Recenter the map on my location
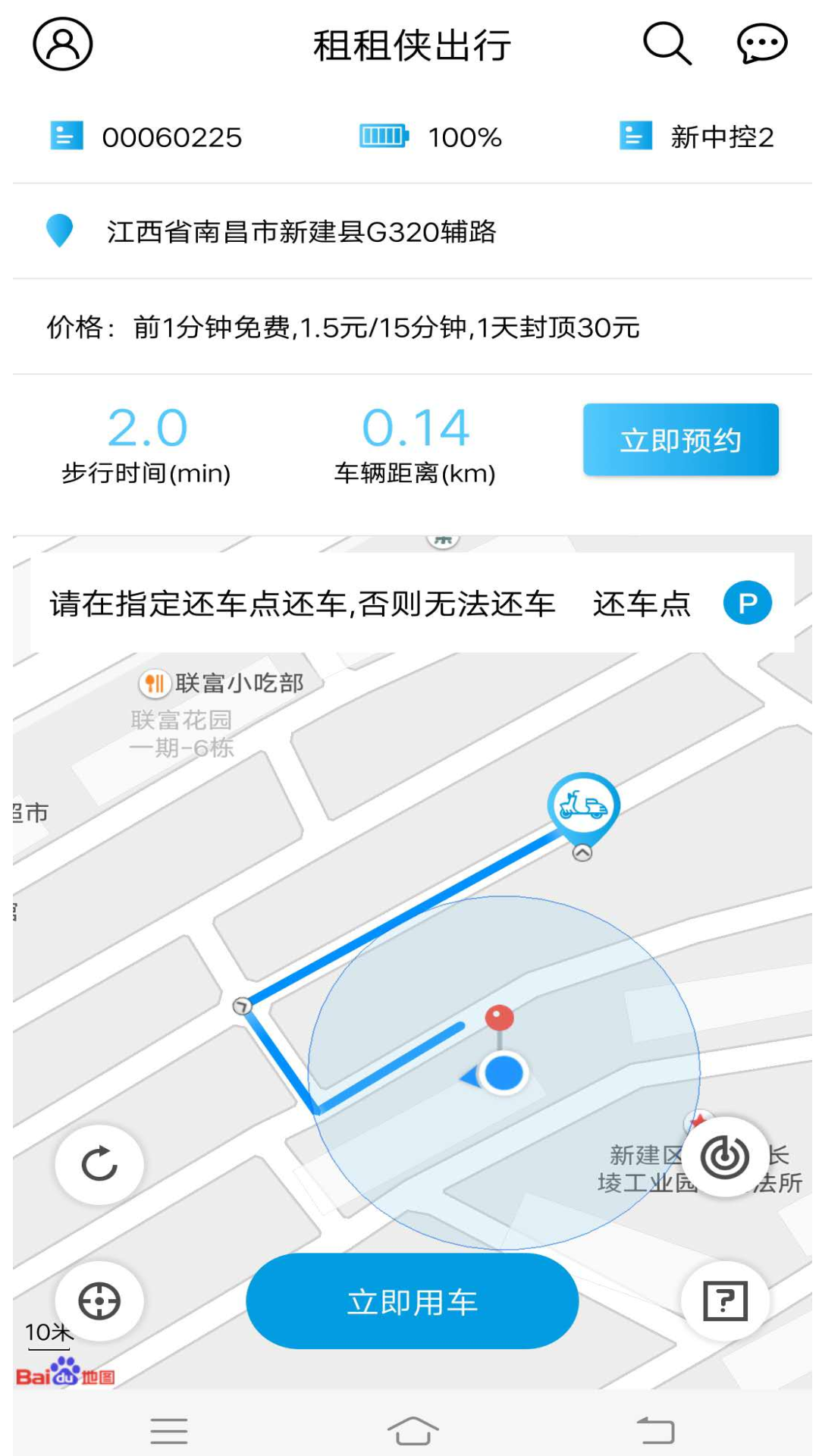The height and width of the screenshot is (1456, 819). (x=99, y=1301)
